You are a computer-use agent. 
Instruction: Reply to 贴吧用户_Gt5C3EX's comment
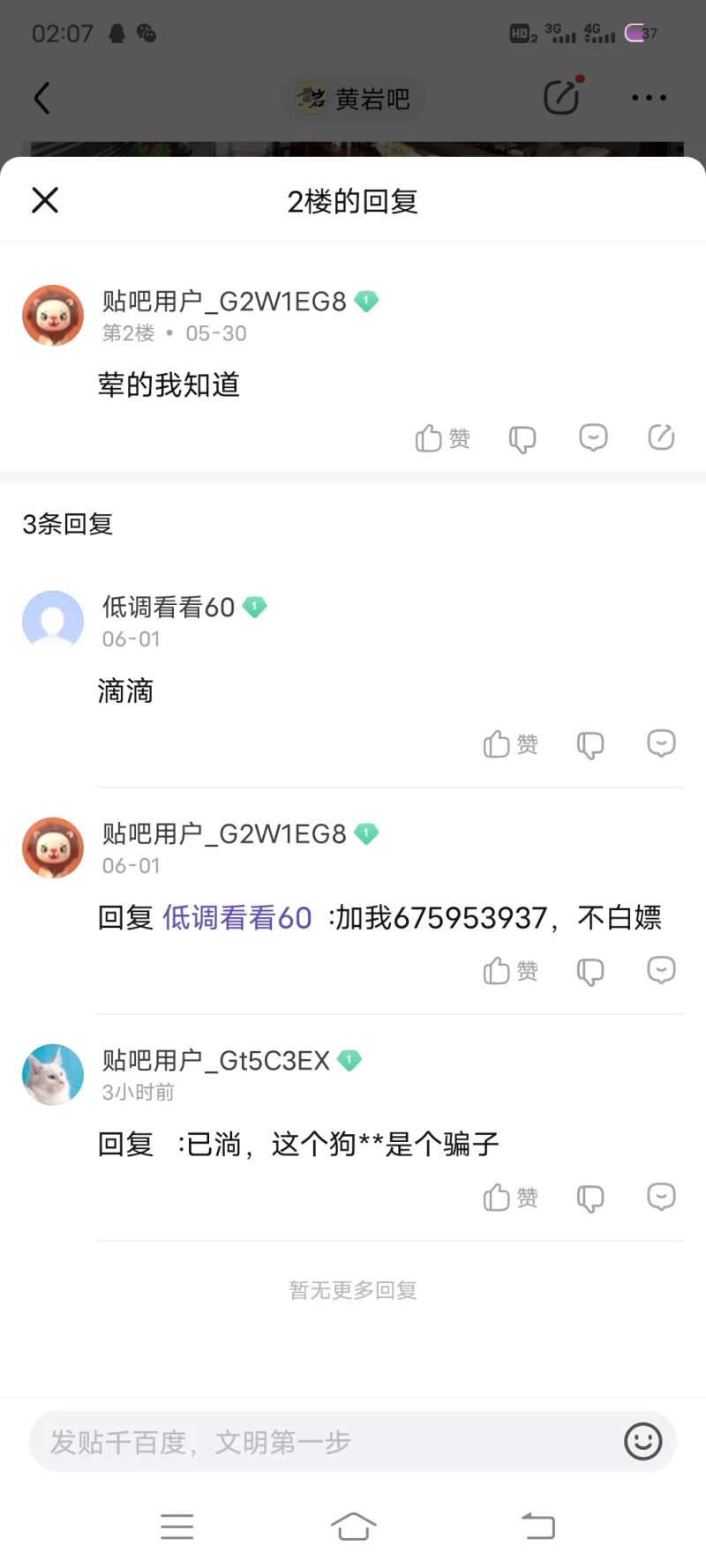point(661,1197)
